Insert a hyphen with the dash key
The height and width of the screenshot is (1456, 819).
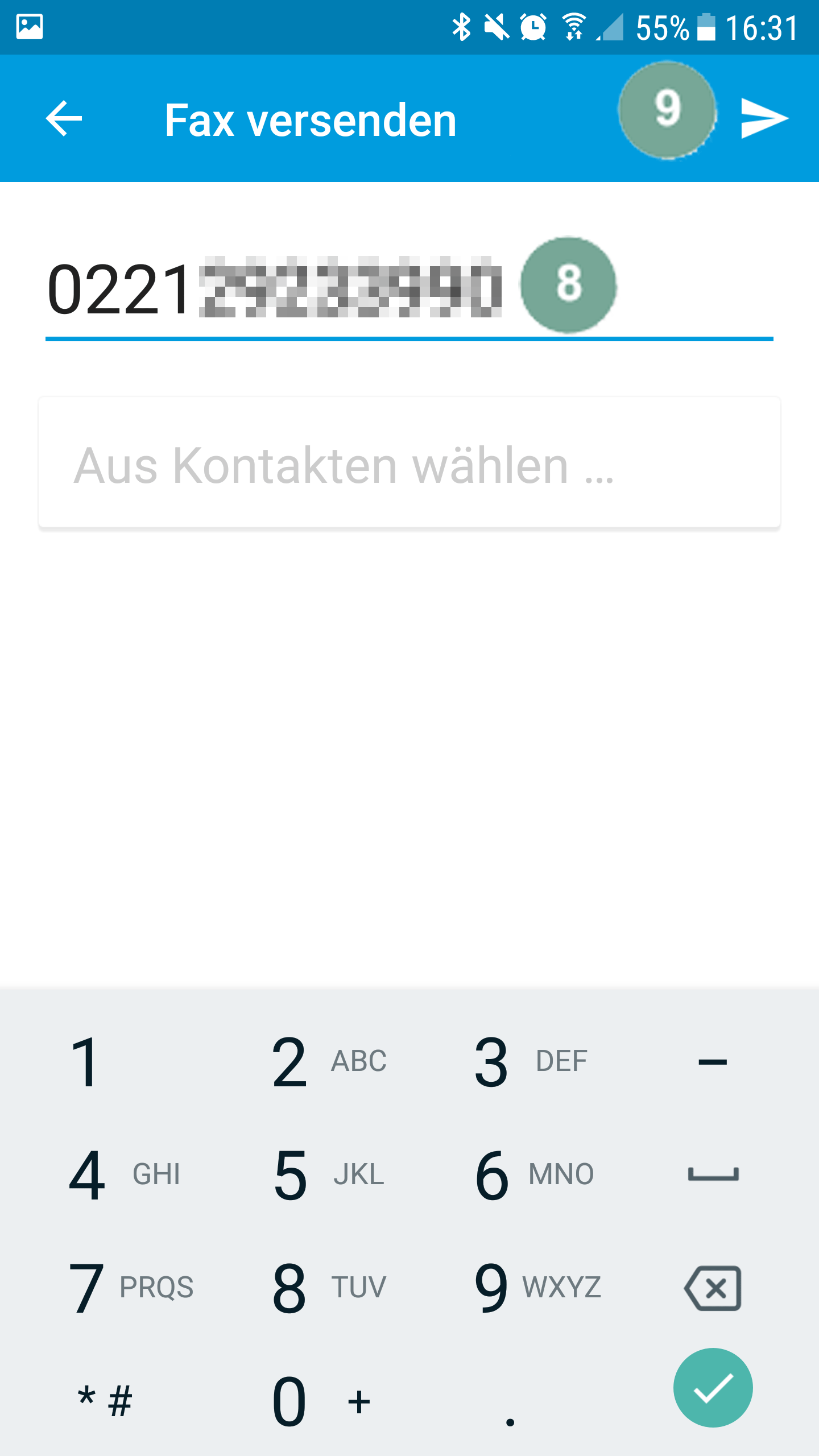pyautogui.click(x=713, y=1061)
